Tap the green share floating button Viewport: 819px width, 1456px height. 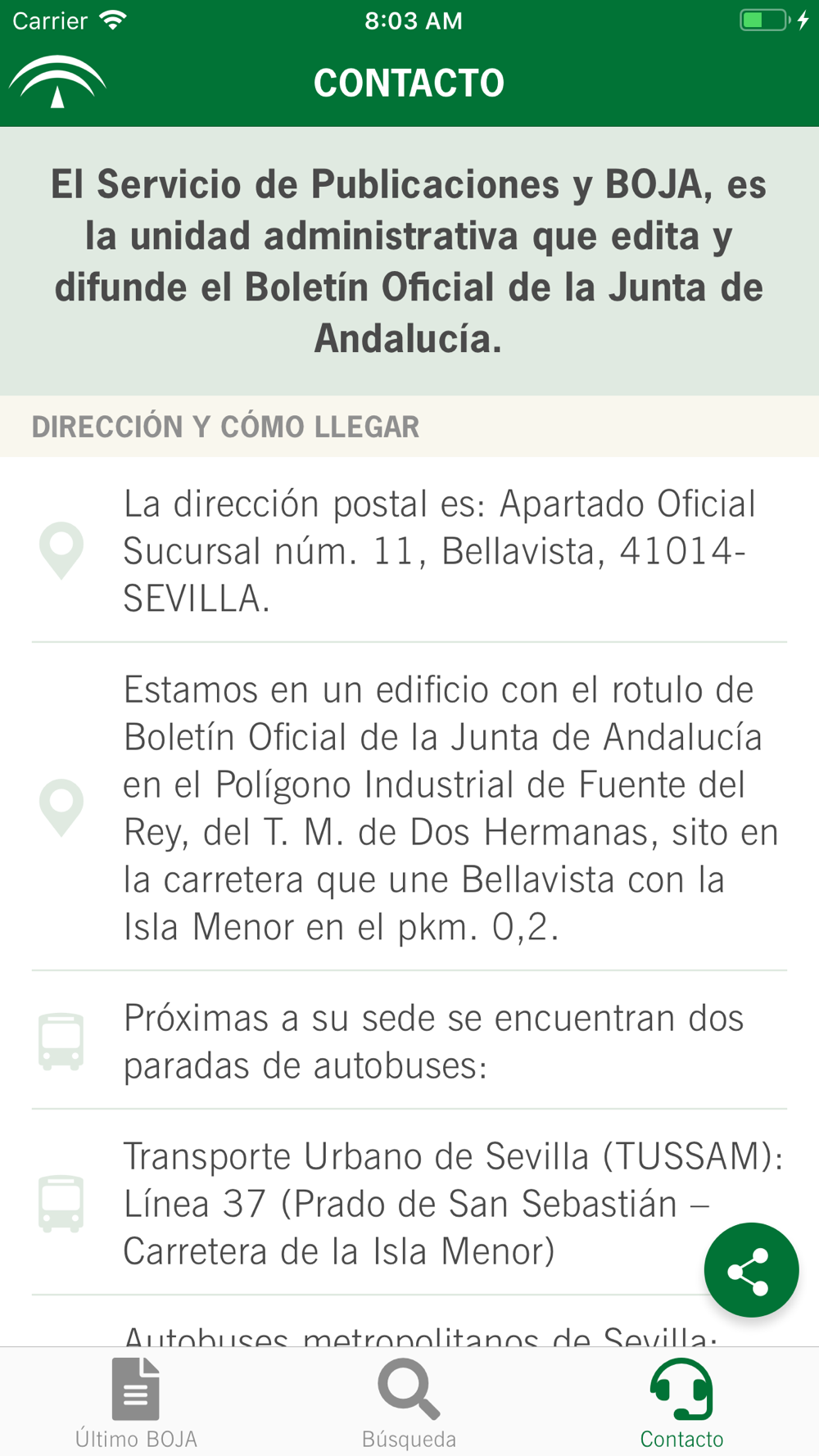[x=751, y=1269]
